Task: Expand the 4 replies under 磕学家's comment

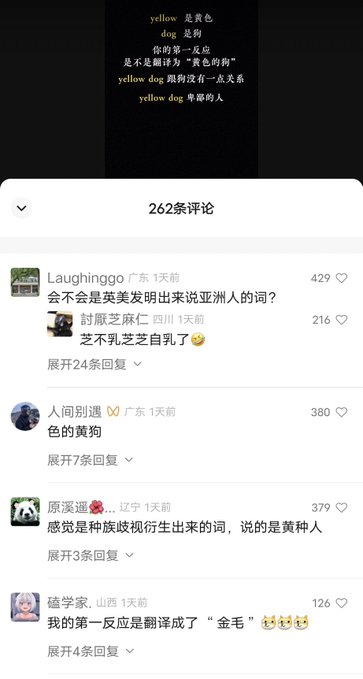Action: pyautogui.click(x=90, y=651)
